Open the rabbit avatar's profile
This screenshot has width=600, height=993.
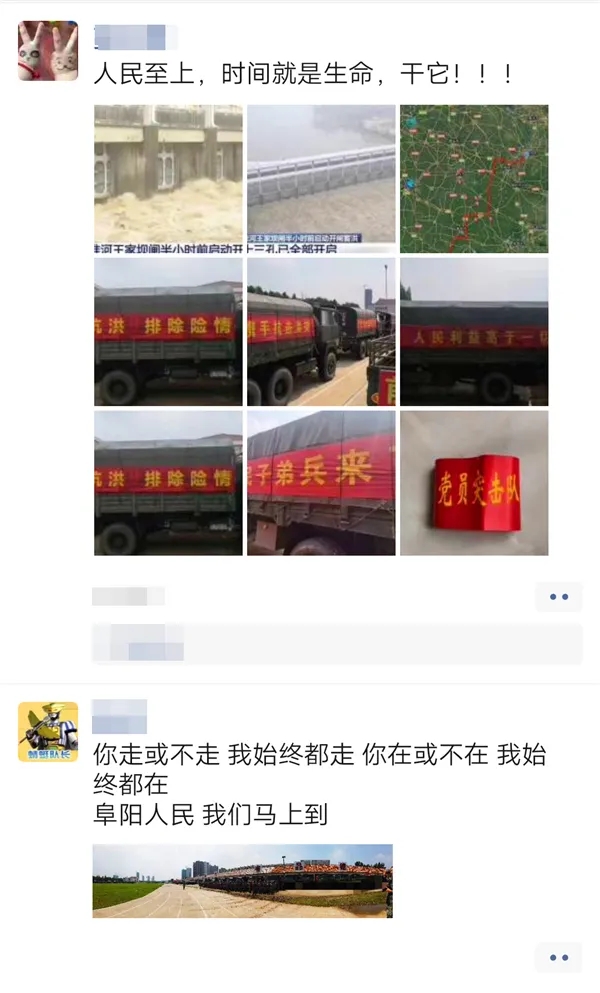(47, 51)
